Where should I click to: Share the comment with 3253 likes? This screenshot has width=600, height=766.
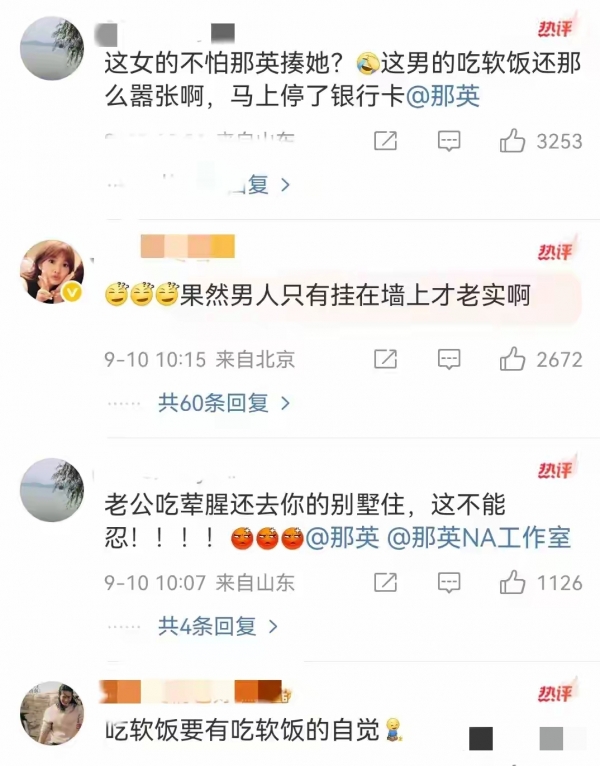coord(385,141)
